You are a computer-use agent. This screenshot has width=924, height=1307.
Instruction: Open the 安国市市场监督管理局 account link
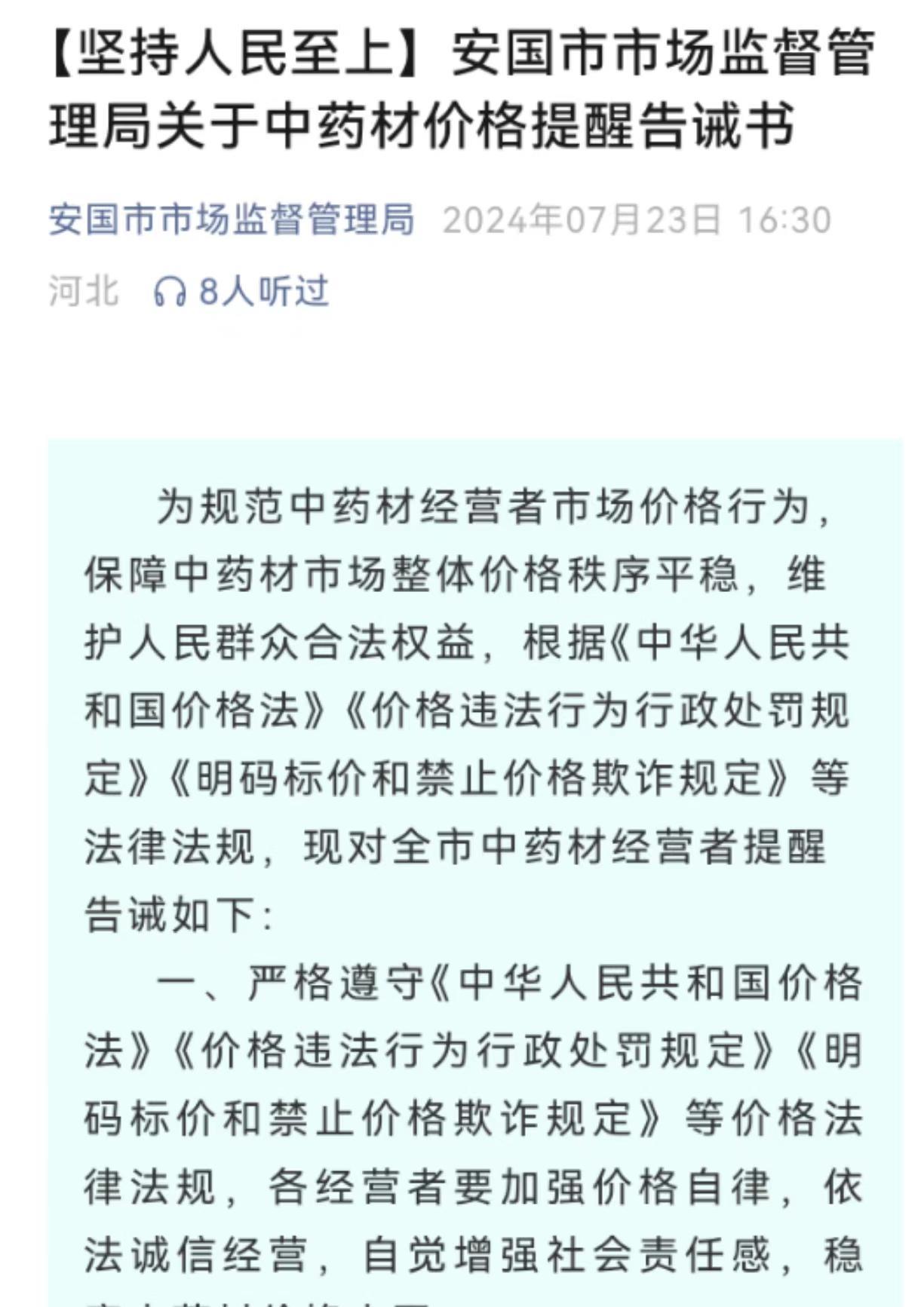(x=232, y=220)
